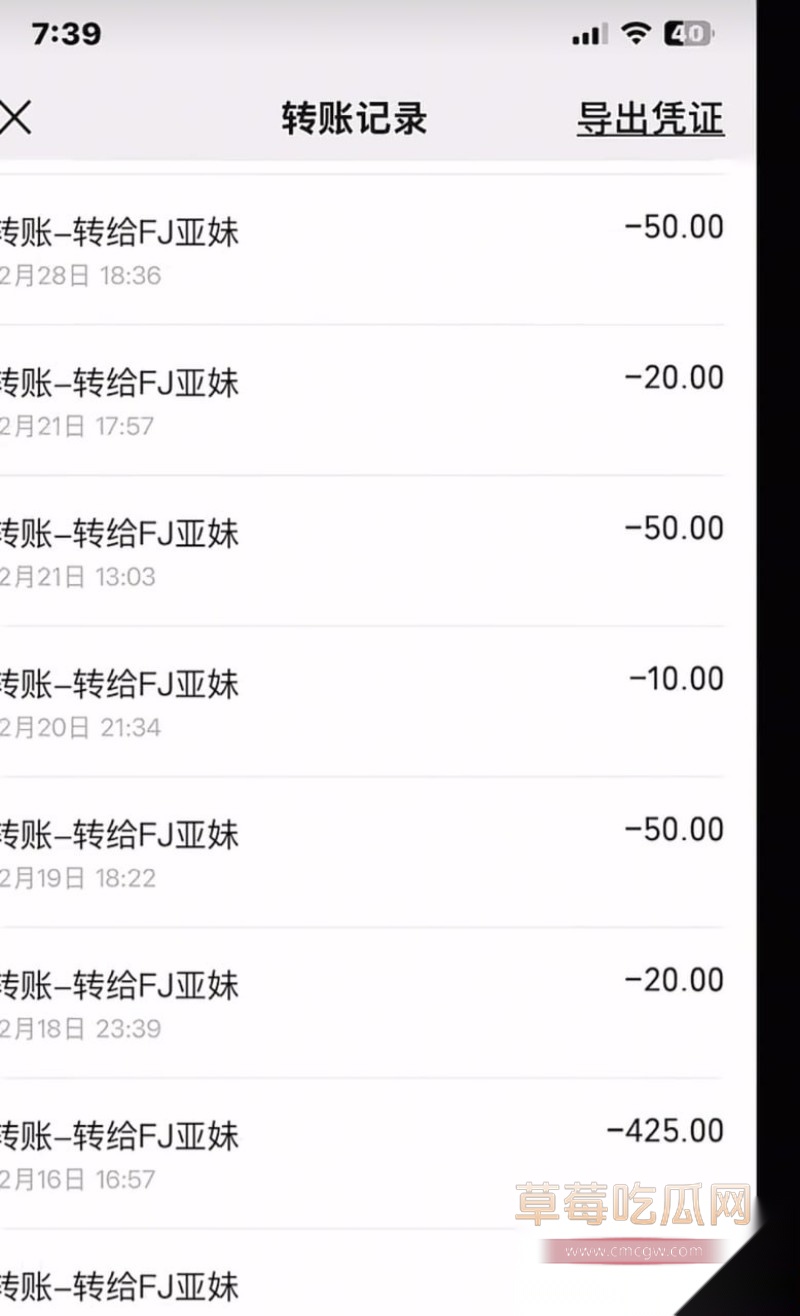Tap the X icon to exit transfer records

15,117
